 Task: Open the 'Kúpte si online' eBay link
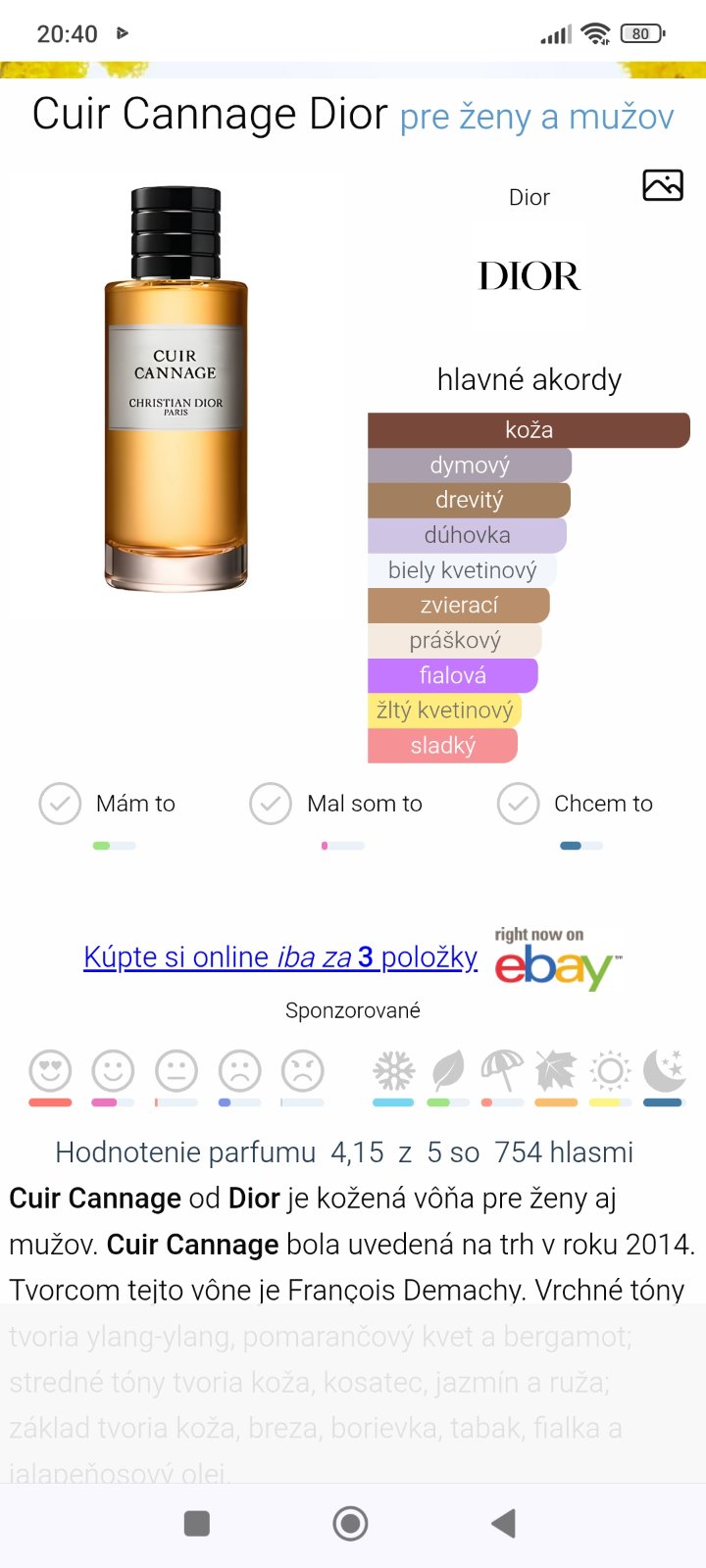pos(280,956)
